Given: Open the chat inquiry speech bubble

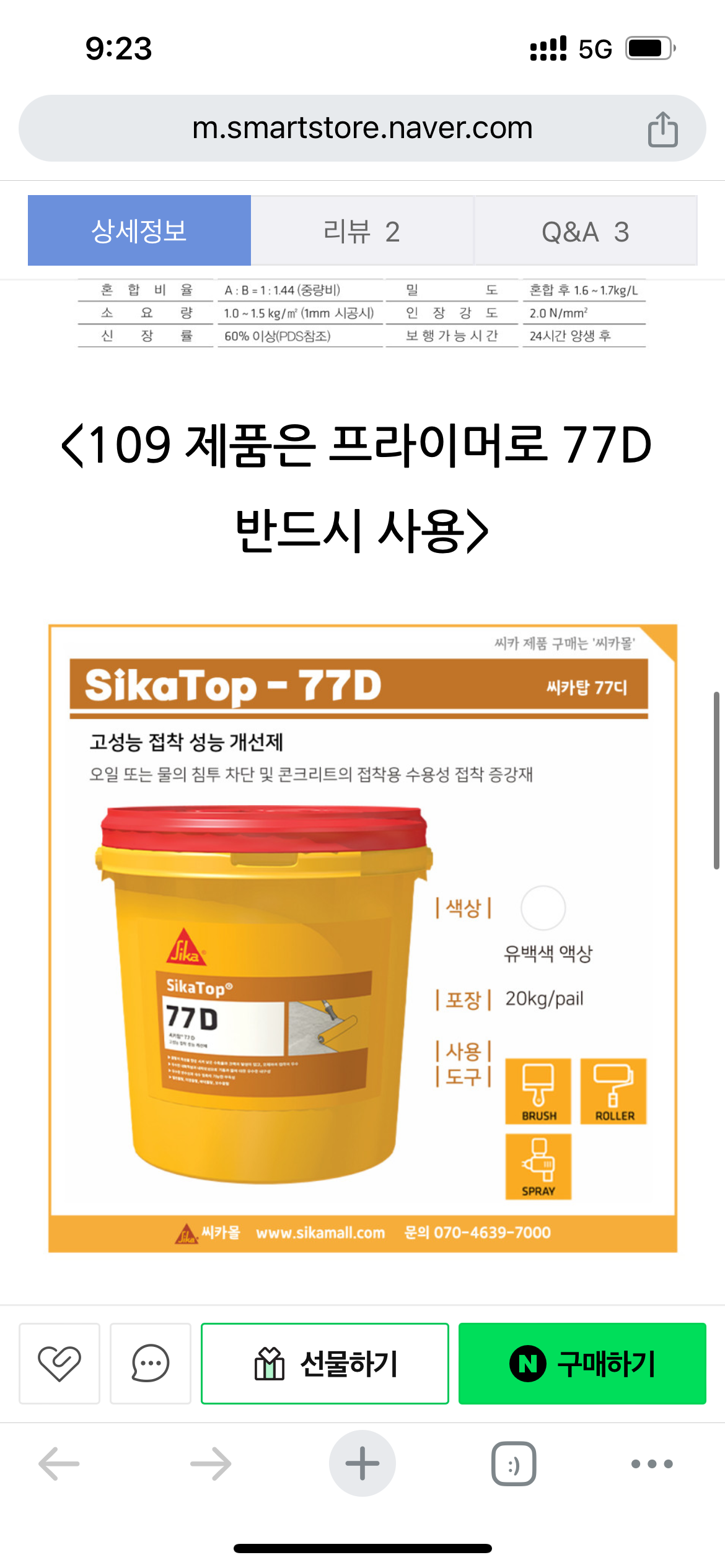Looking at the screenshot, I should (x=151, y=1363).
